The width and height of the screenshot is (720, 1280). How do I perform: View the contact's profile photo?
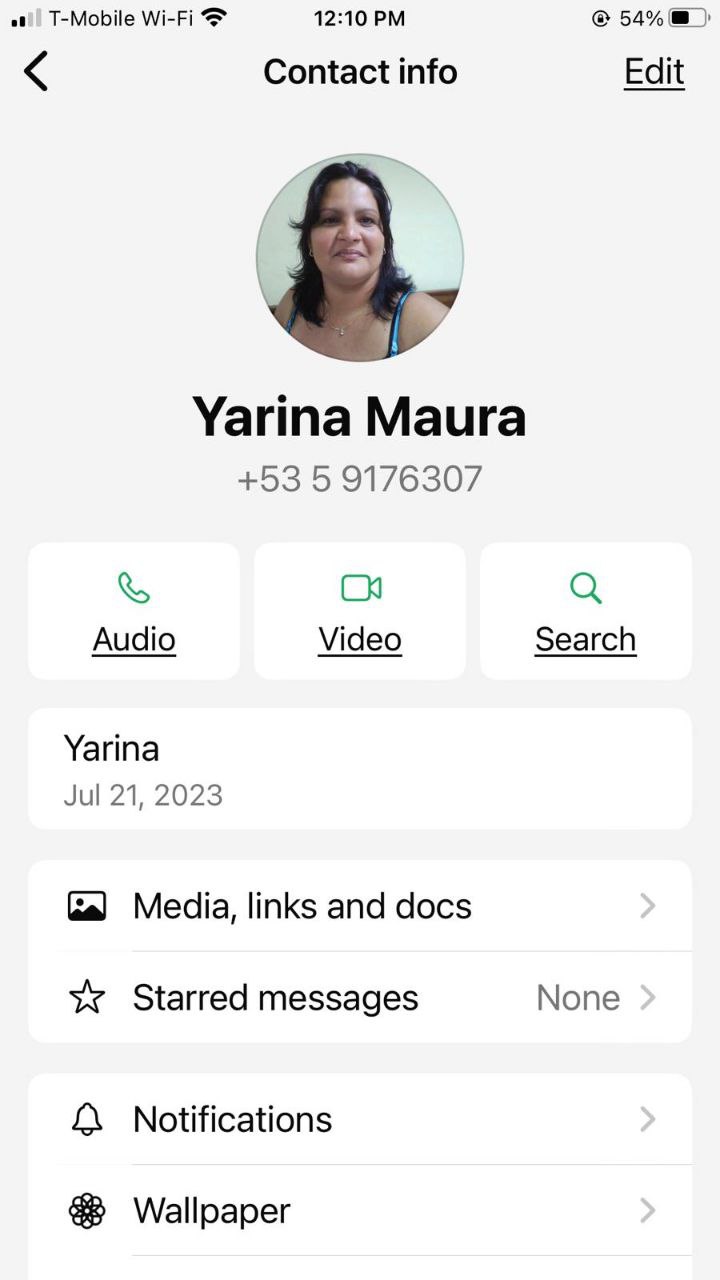pos(360,257)
